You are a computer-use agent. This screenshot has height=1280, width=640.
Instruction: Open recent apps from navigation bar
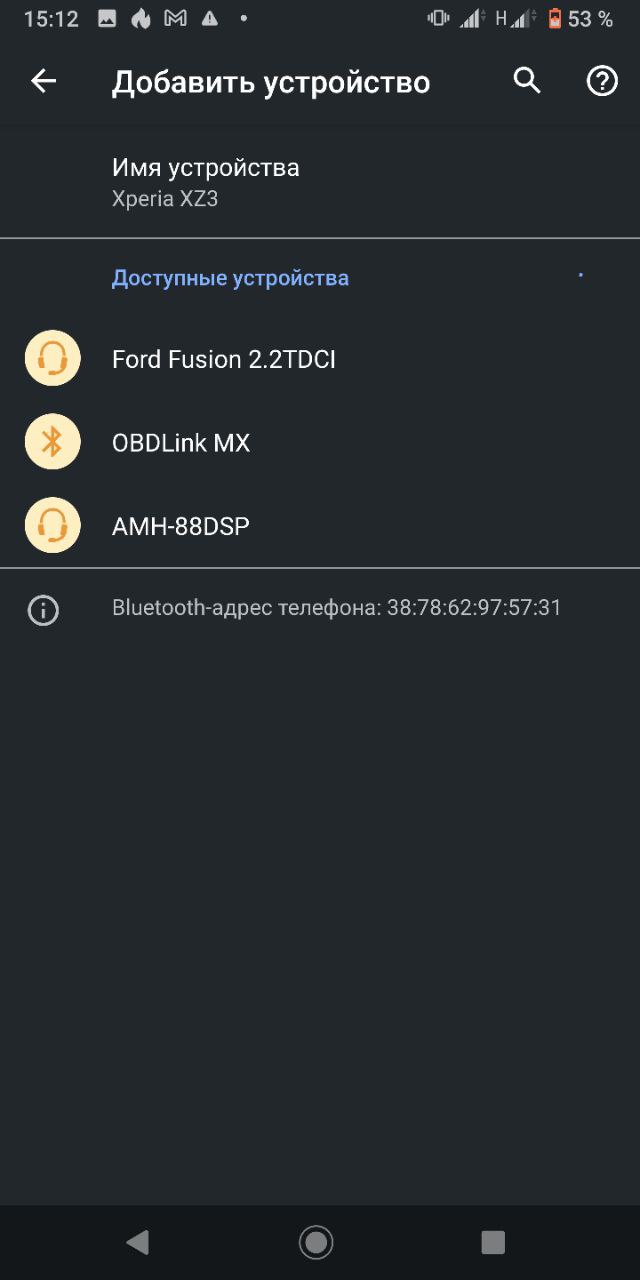coord(493,1242)
